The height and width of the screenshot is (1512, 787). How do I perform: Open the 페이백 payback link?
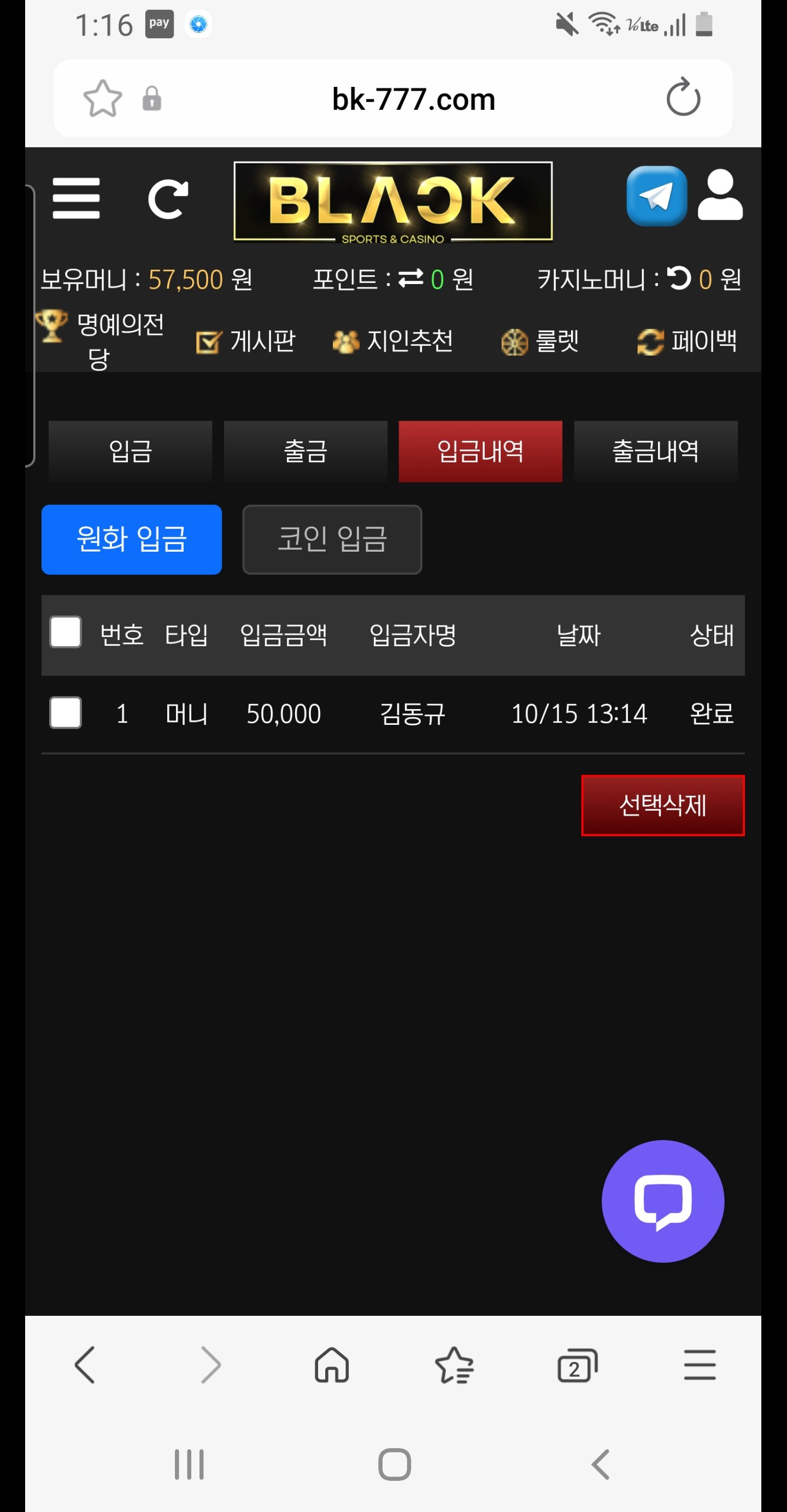click(x=687, y=341)
